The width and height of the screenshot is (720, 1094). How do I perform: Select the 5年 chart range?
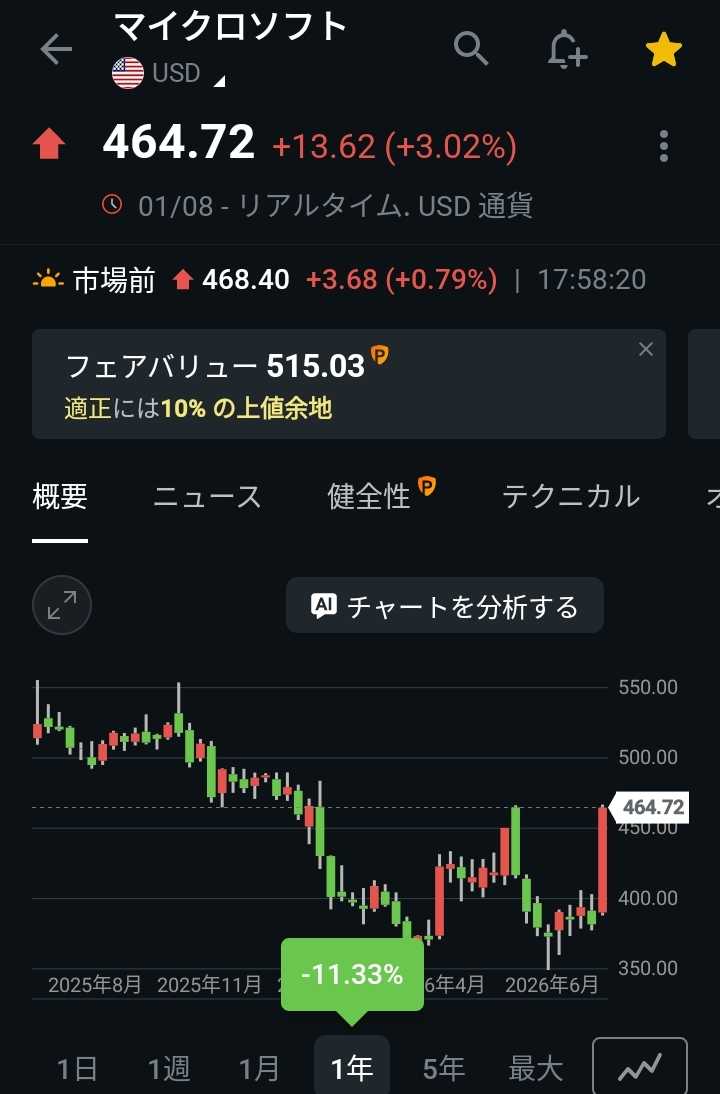tap(443, 1068)
